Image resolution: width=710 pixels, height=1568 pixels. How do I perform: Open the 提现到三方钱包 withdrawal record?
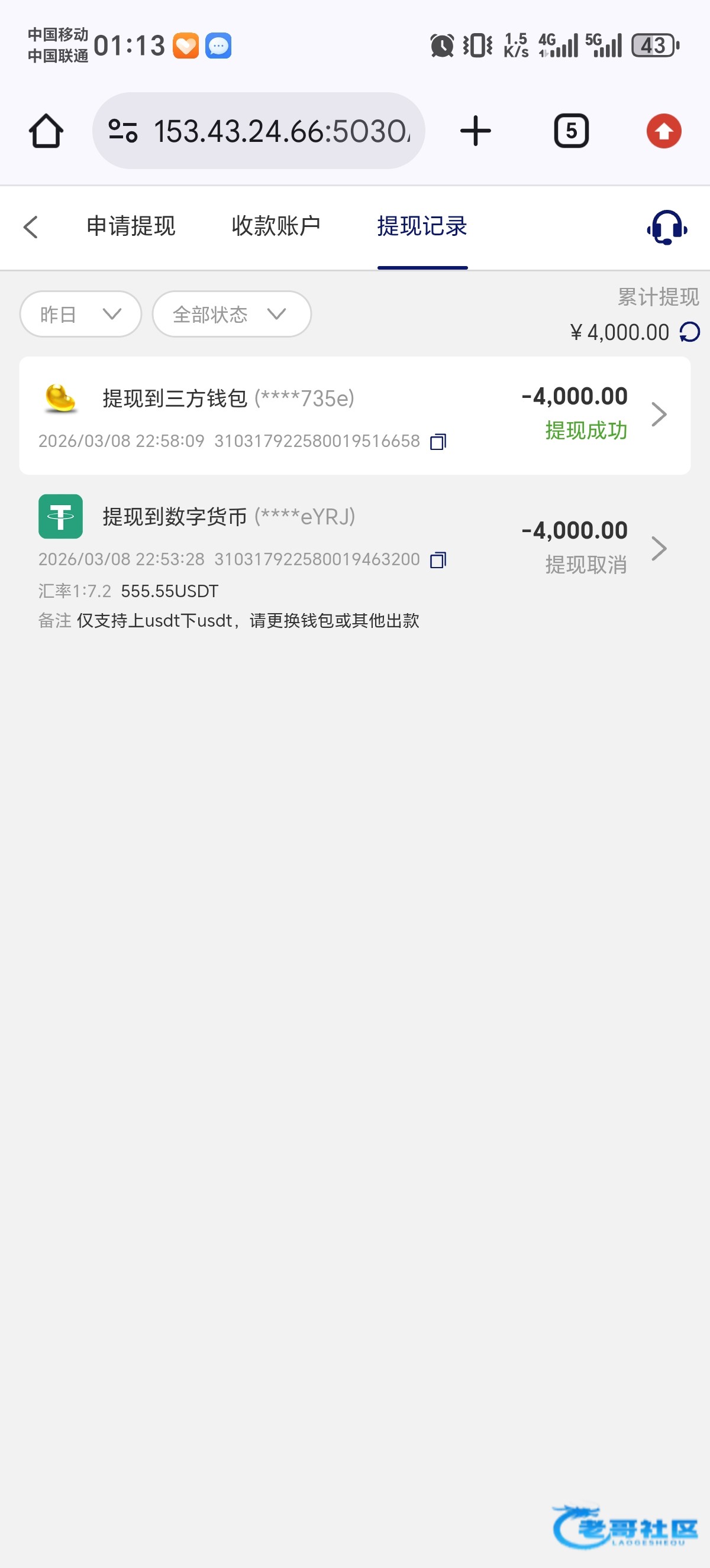[x=354, y=415]
